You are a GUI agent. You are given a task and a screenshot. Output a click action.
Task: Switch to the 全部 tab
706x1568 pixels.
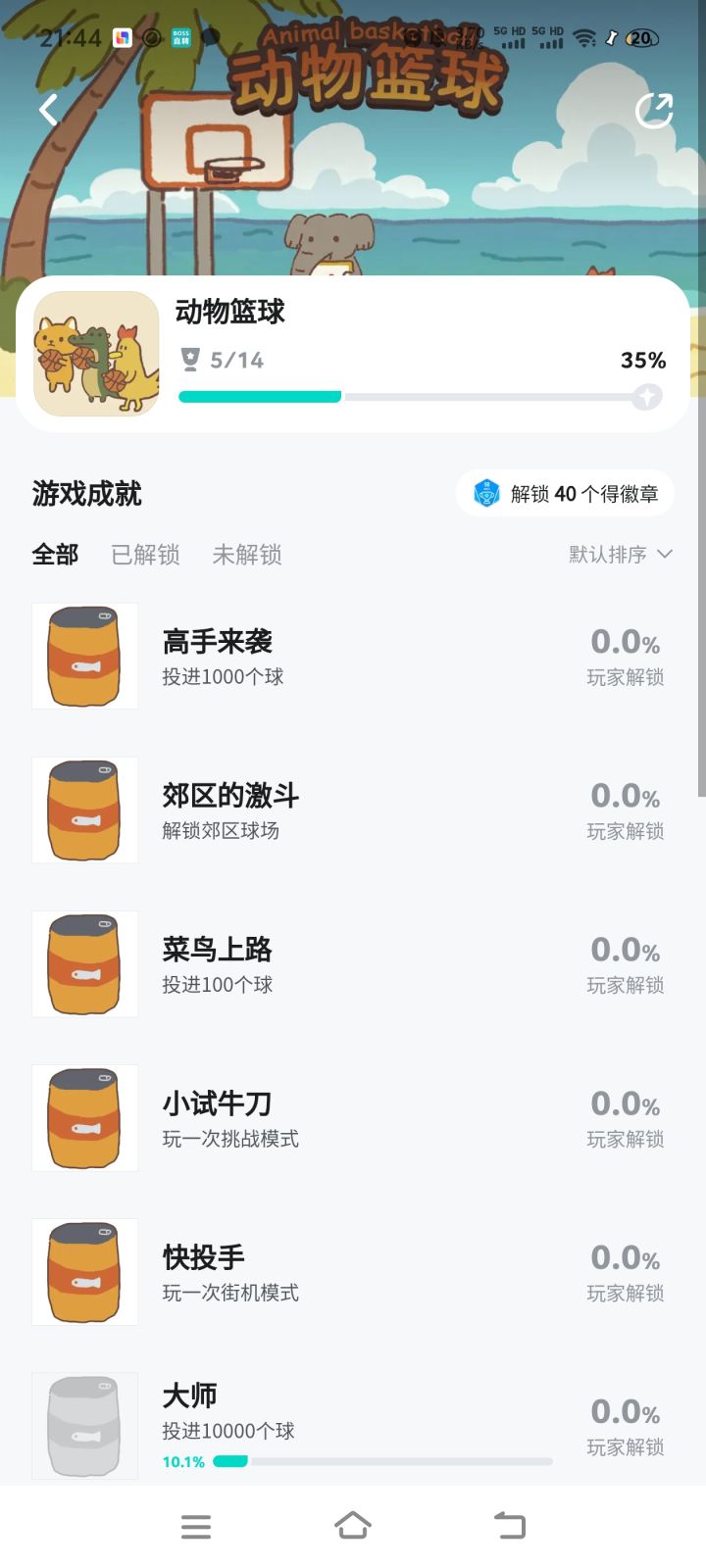pos(55,555)
